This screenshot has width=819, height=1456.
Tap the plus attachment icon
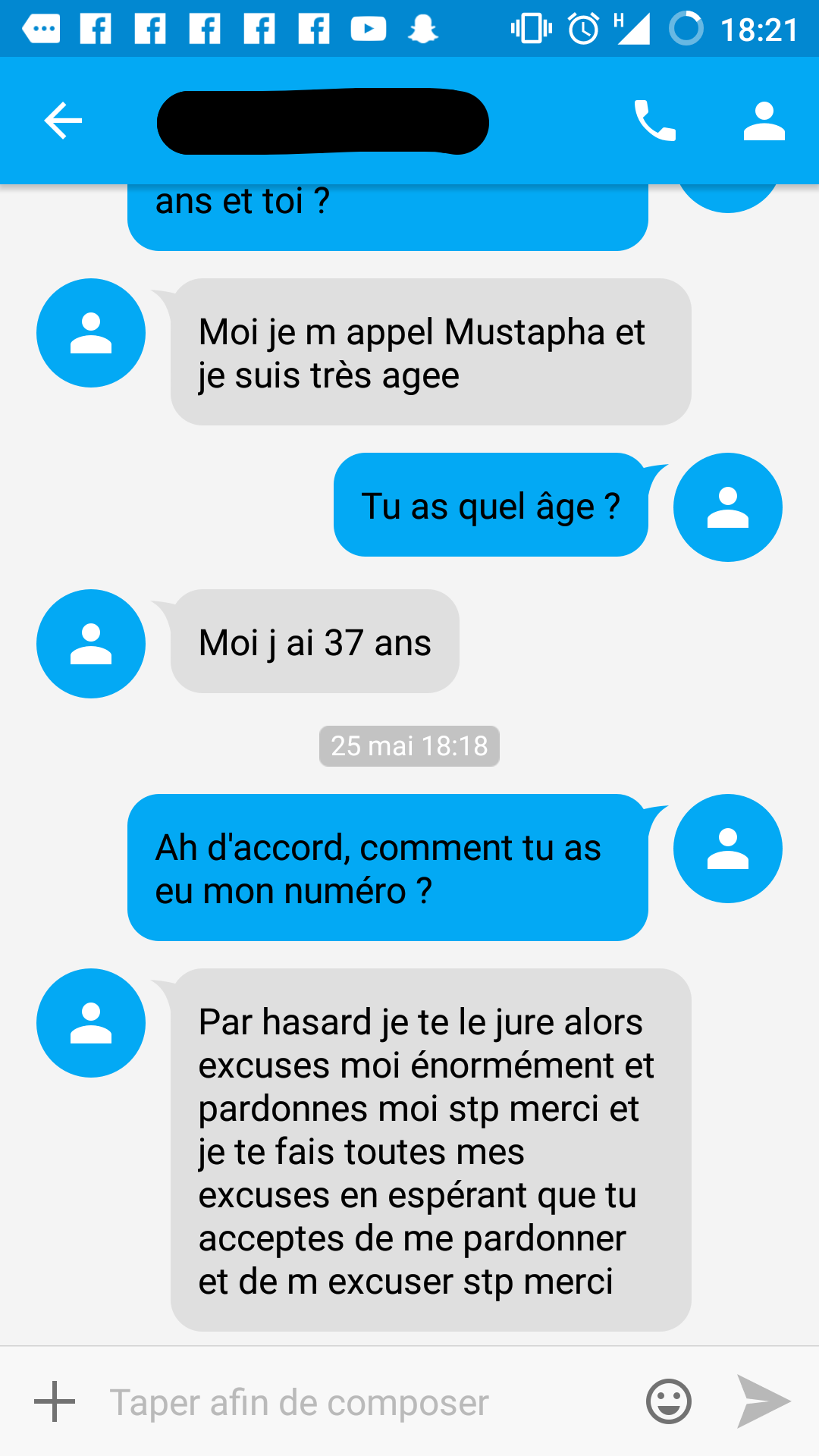pyautogui.click(x=55, y=1401)
